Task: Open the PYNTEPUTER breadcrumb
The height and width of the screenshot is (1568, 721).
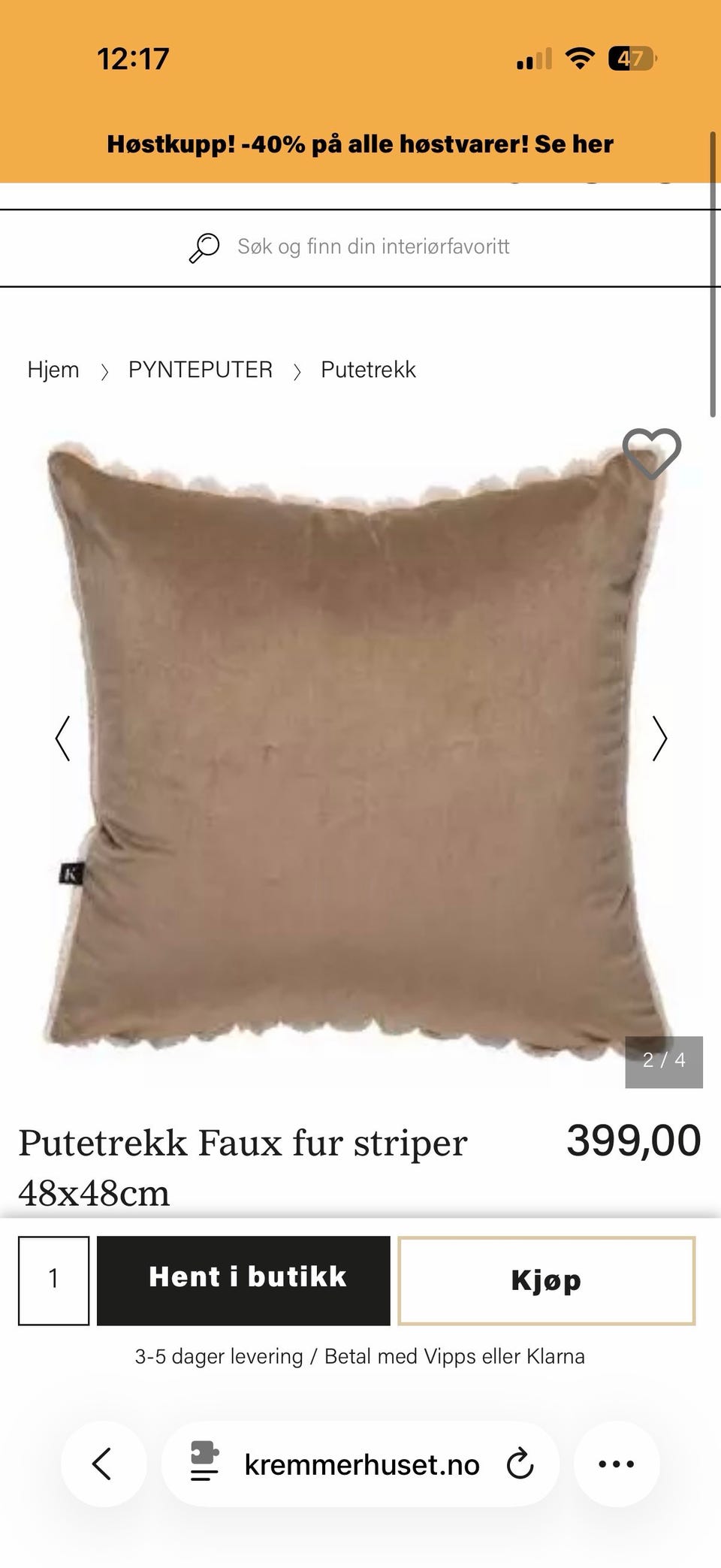Action: [200, 370]
